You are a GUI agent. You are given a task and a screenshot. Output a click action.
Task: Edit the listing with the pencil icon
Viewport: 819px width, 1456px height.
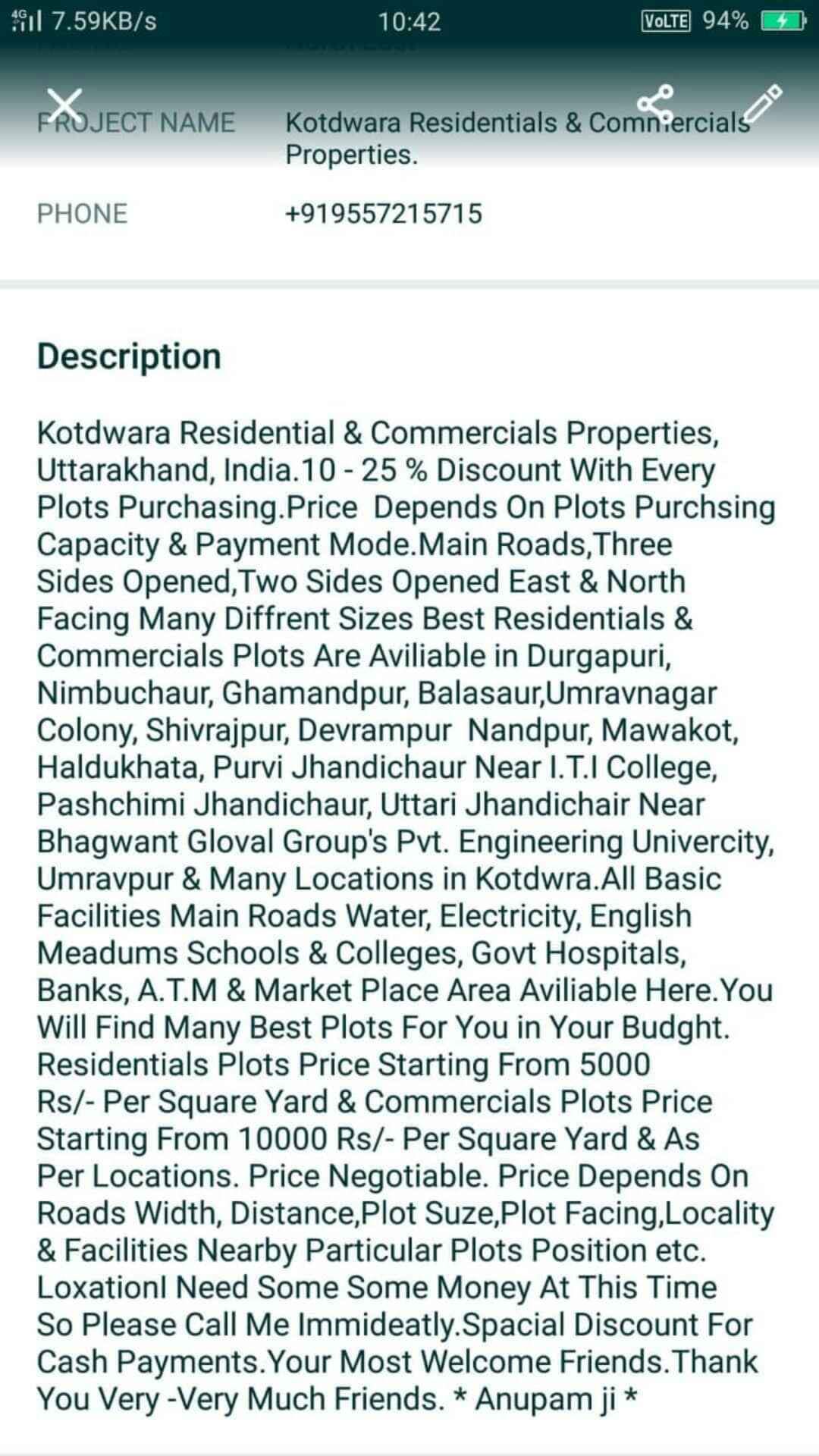tap(763, 104)
